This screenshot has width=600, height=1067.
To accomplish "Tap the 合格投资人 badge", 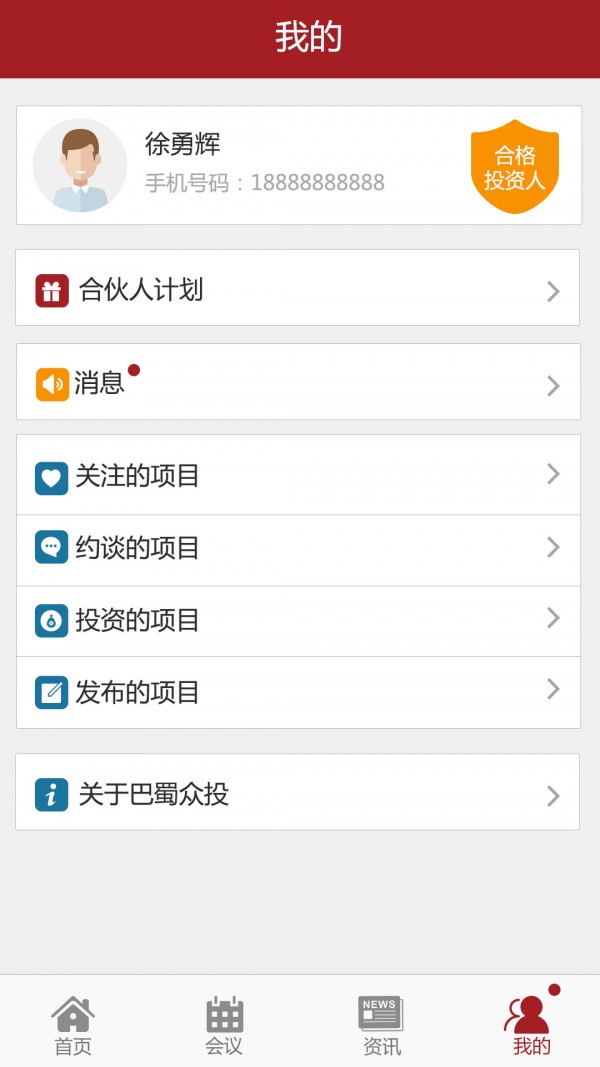I will click(514, 166).
